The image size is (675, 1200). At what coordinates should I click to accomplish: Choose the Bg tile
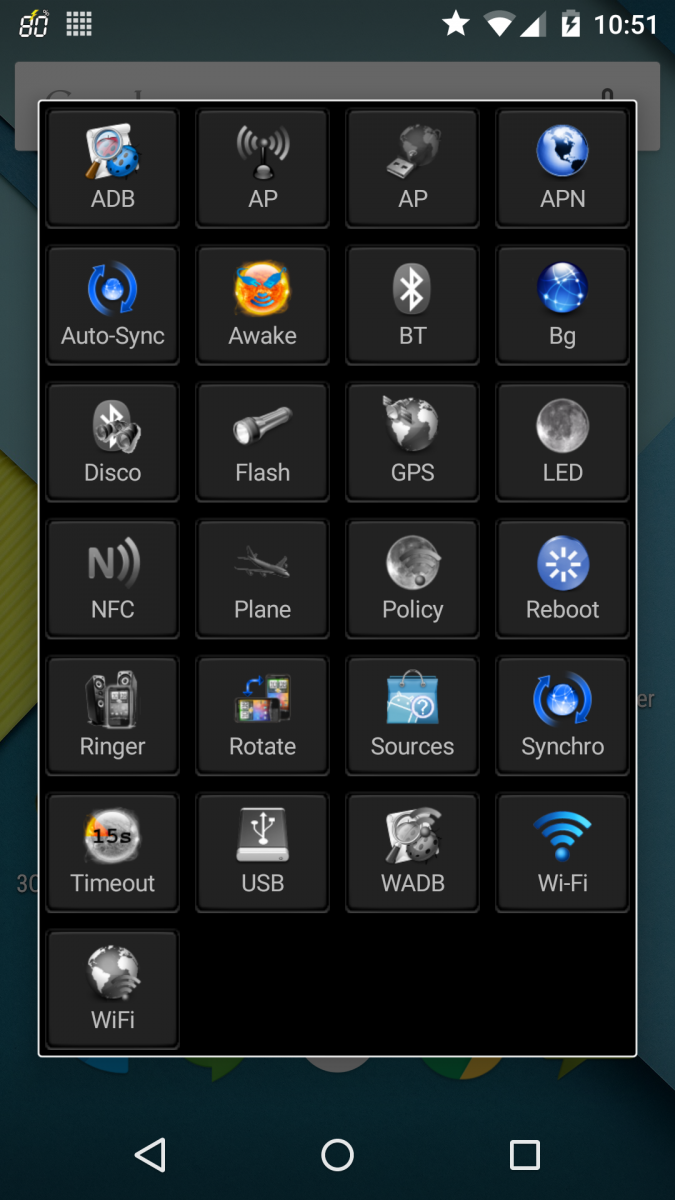tap(563, 305)
